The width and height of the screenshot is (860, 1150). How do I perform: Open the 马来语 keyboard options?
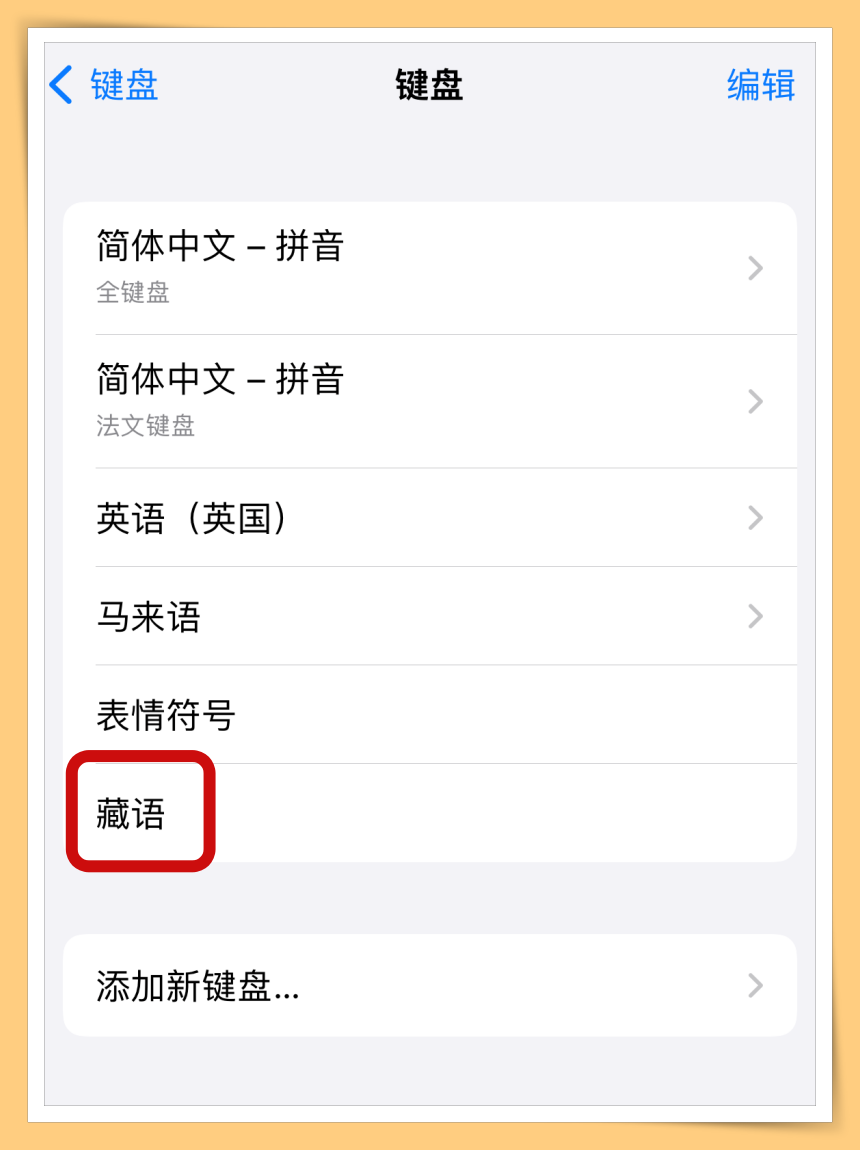pos(430,615)
